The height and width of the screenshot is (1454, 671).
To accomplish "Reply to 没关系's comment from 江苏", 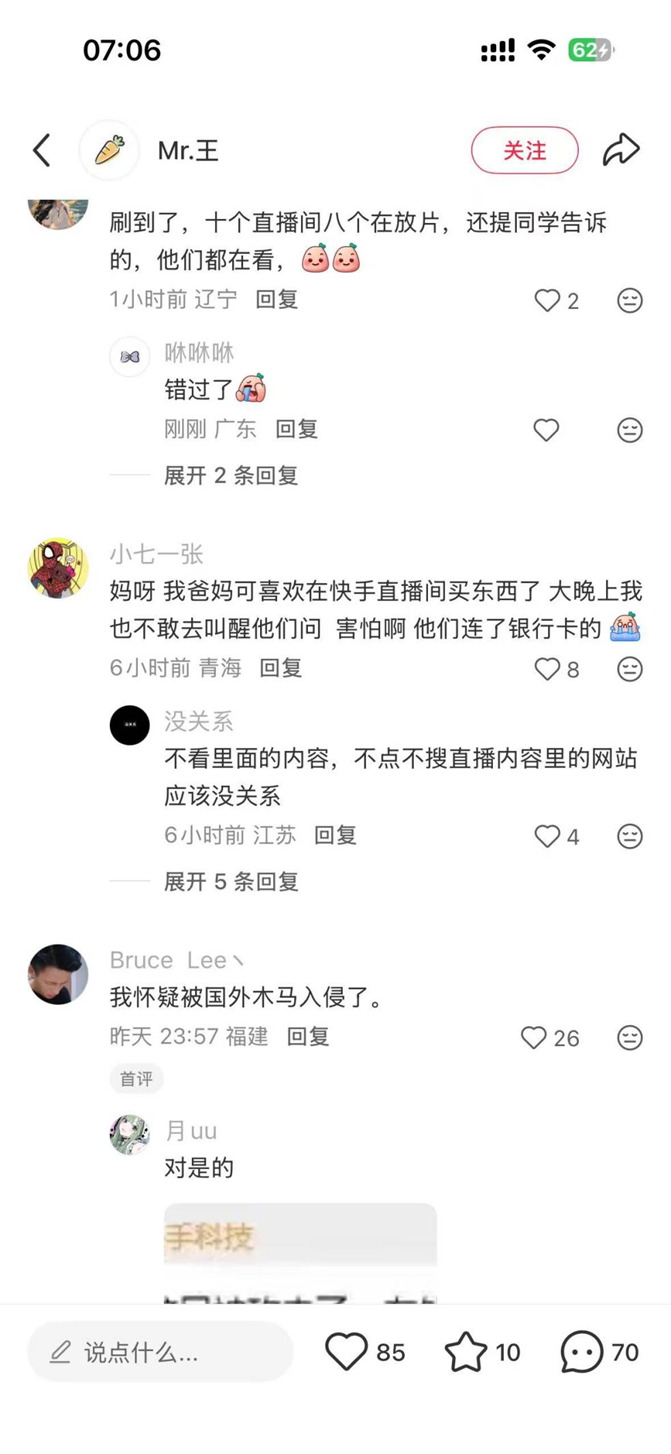I will pyautogui.click(x=335, y=835).
